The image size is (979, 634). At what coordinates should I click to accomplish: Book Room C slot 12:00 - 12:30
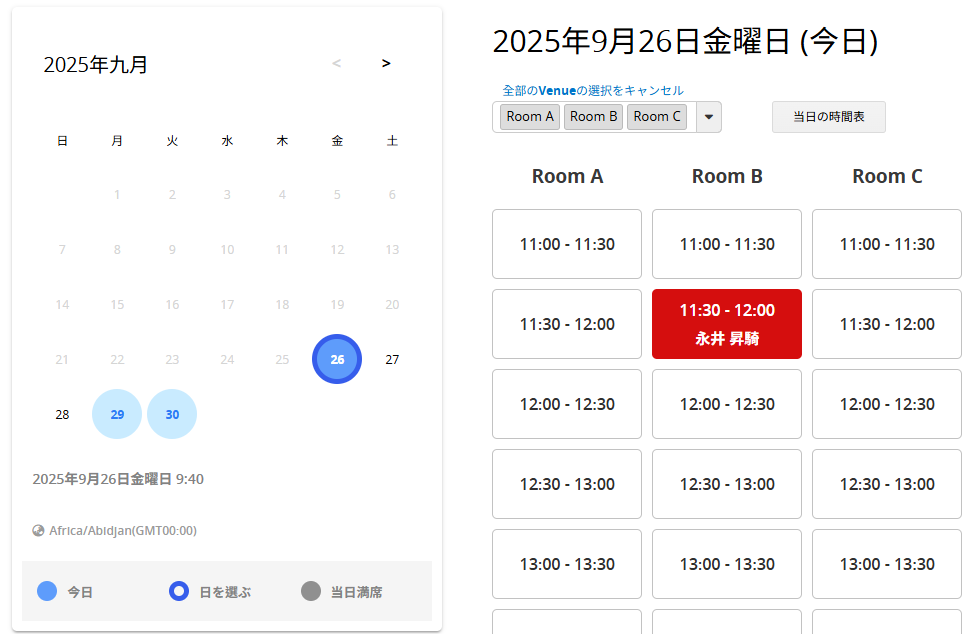[x=887, y=404]
